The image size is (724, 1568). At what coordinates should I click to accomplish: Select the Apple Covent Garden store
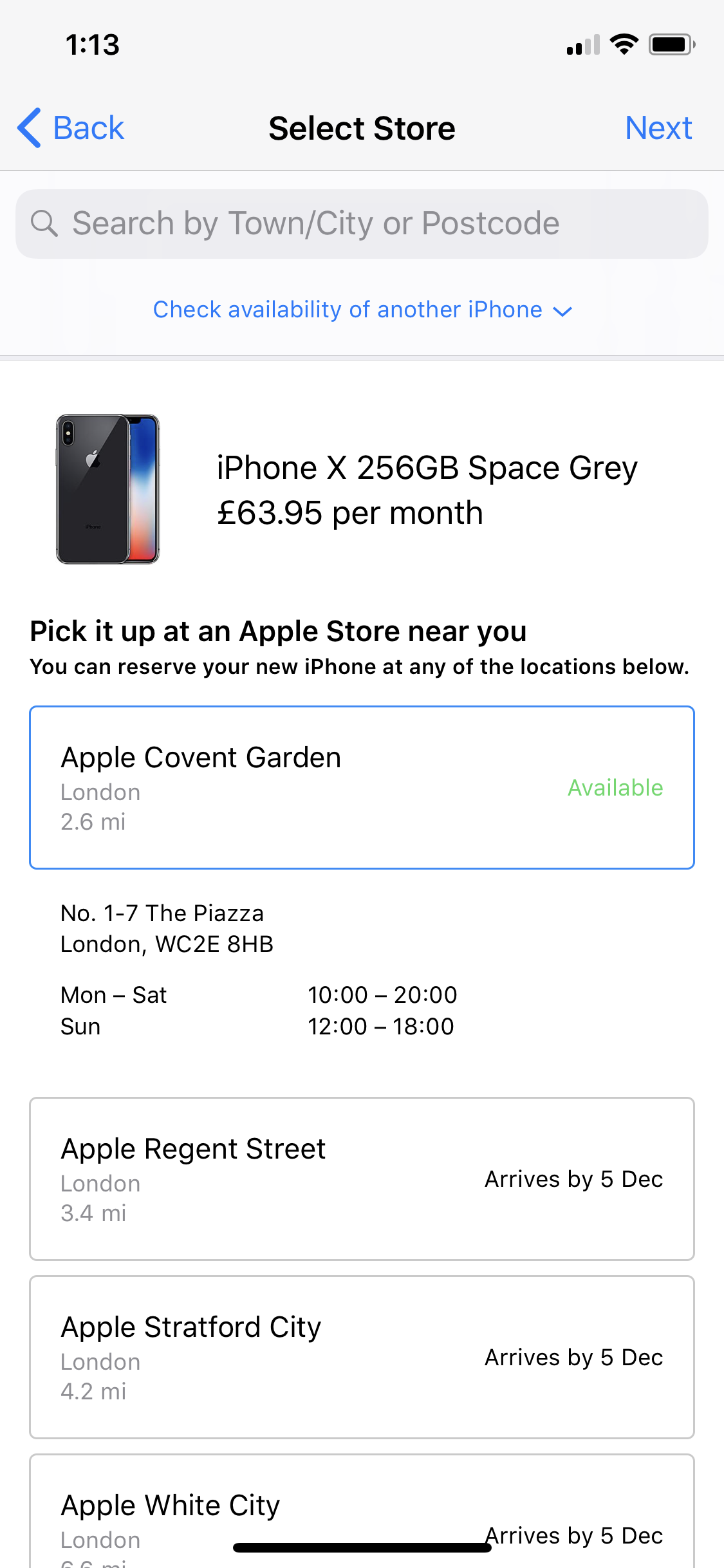tap(362, 788)
